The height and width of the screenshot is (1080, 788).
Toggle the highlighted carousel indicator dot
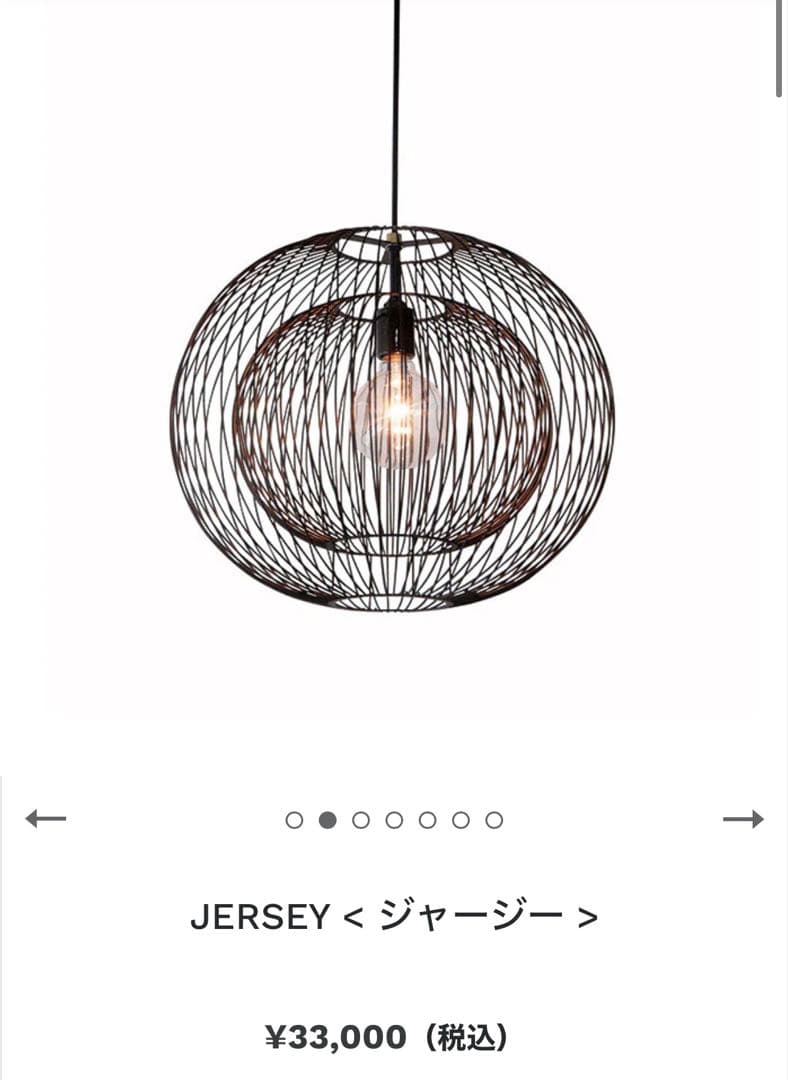pyautogui.click(x=328, y=818)
